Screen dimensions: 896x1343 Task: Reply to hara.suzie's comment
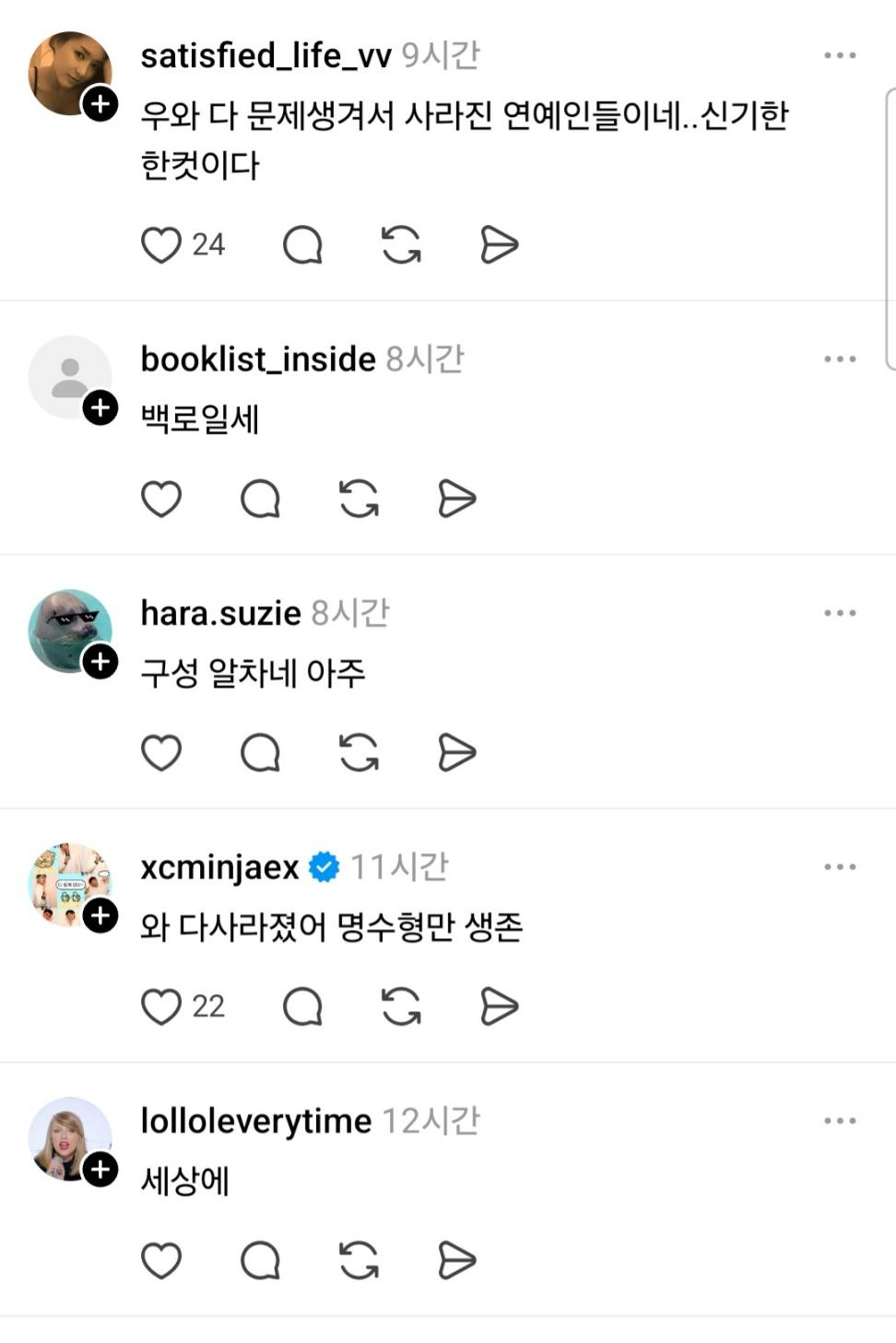pyautogui.click(x=260, y=753)
